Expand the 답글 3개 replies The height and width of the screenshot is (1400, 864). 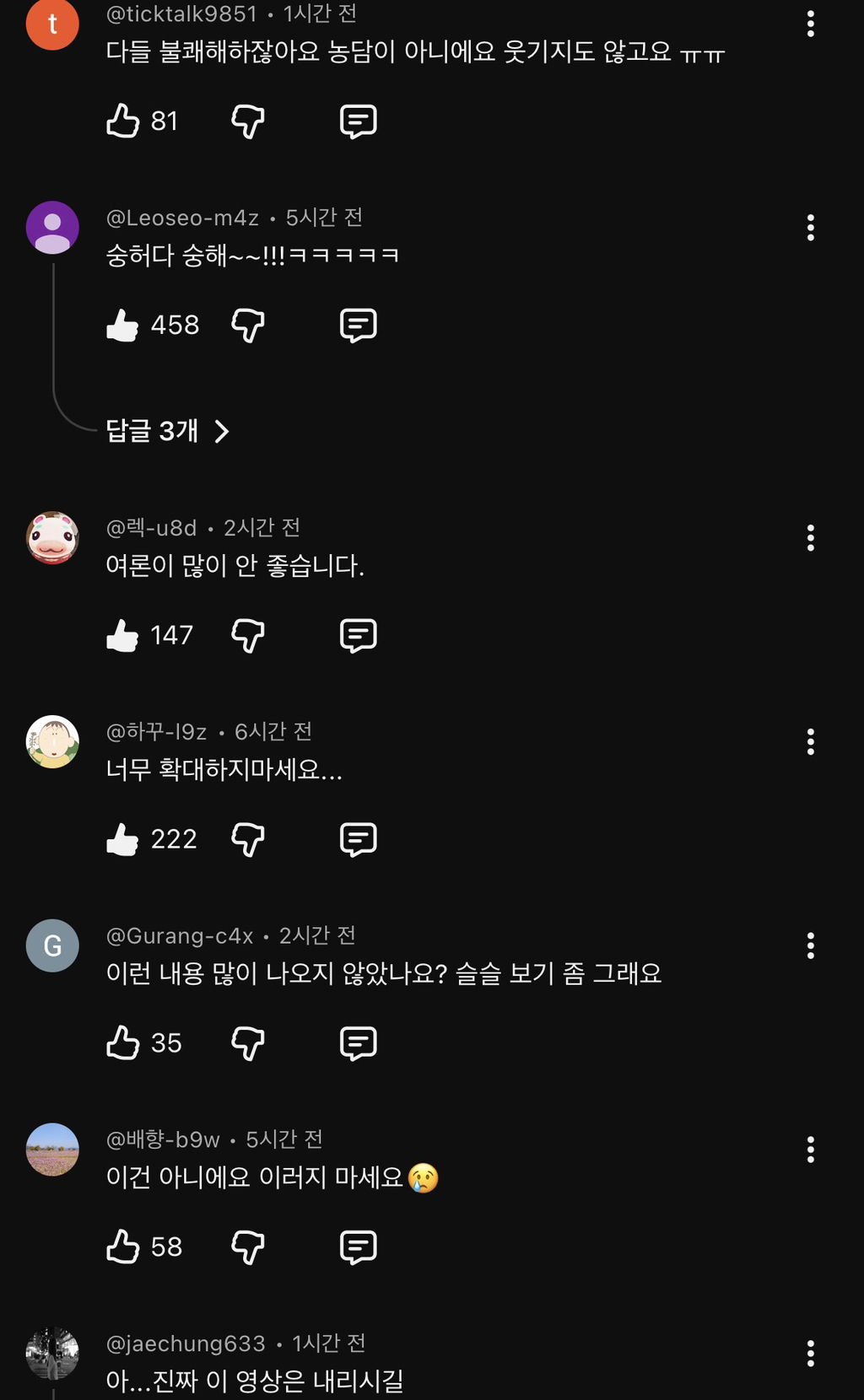coord(168,431)
